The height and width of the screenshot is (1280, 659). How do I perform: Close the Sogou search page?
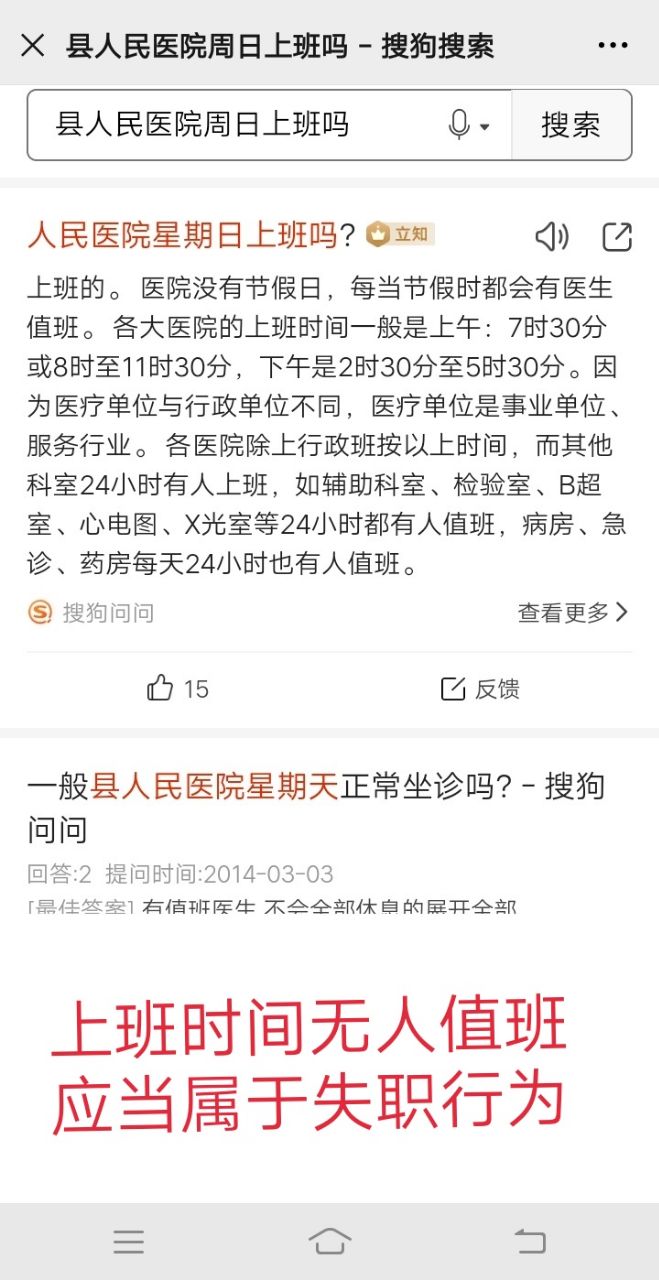pos(33,45)
